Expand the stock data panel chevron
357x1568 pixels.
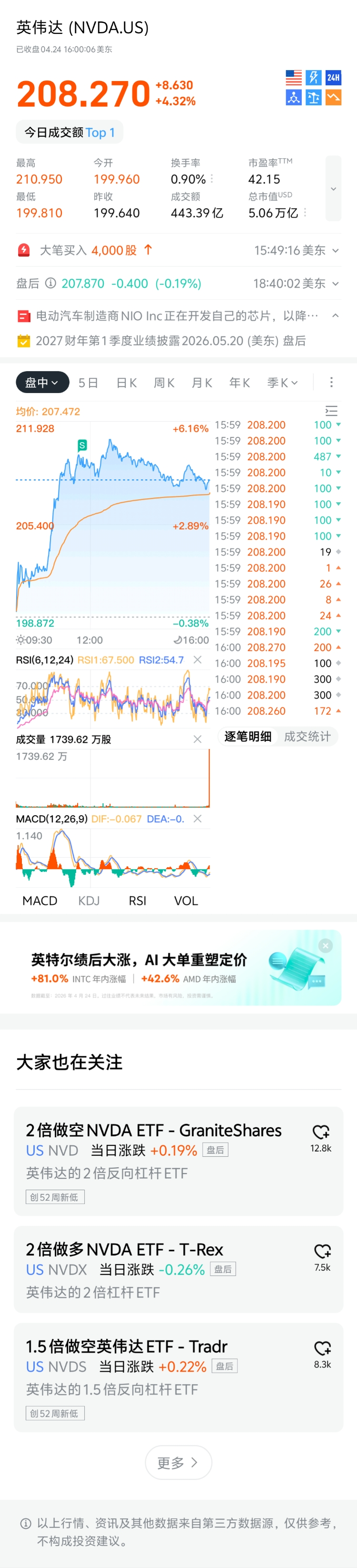(x=333, y=189)
